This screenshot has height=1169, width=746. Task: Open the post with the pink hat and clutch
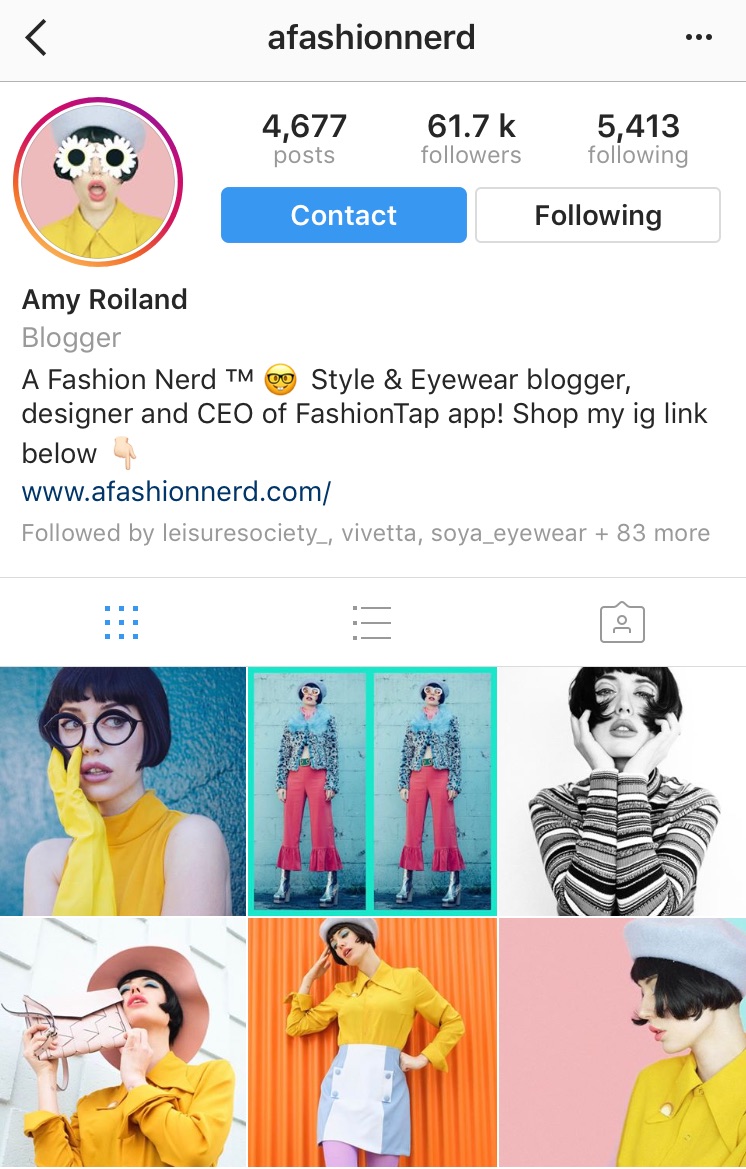pyautogui.click(x=122, y=1043)
